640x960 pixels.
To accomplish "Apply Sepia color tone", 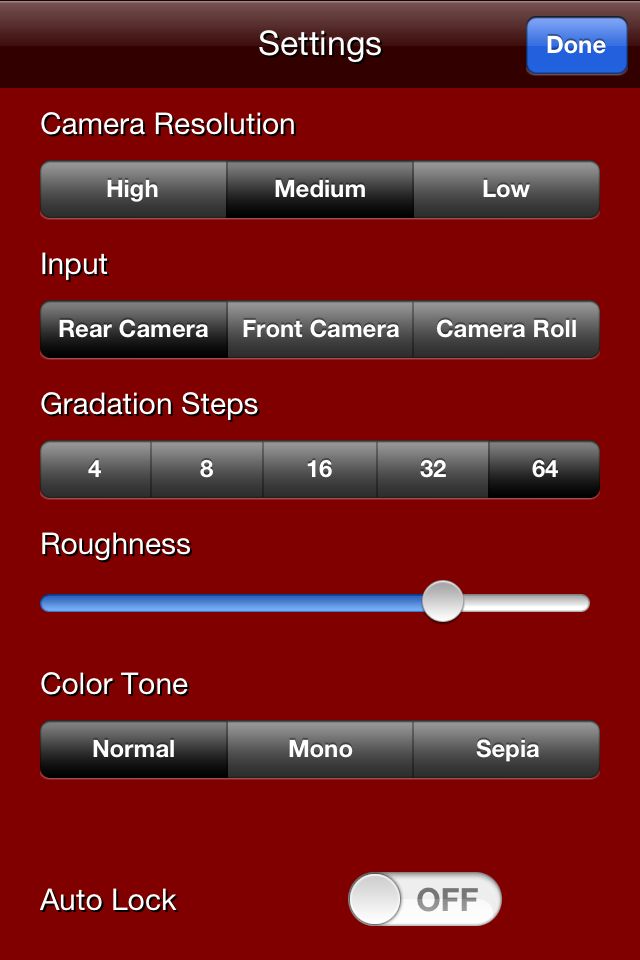I will tap(506, 749).
